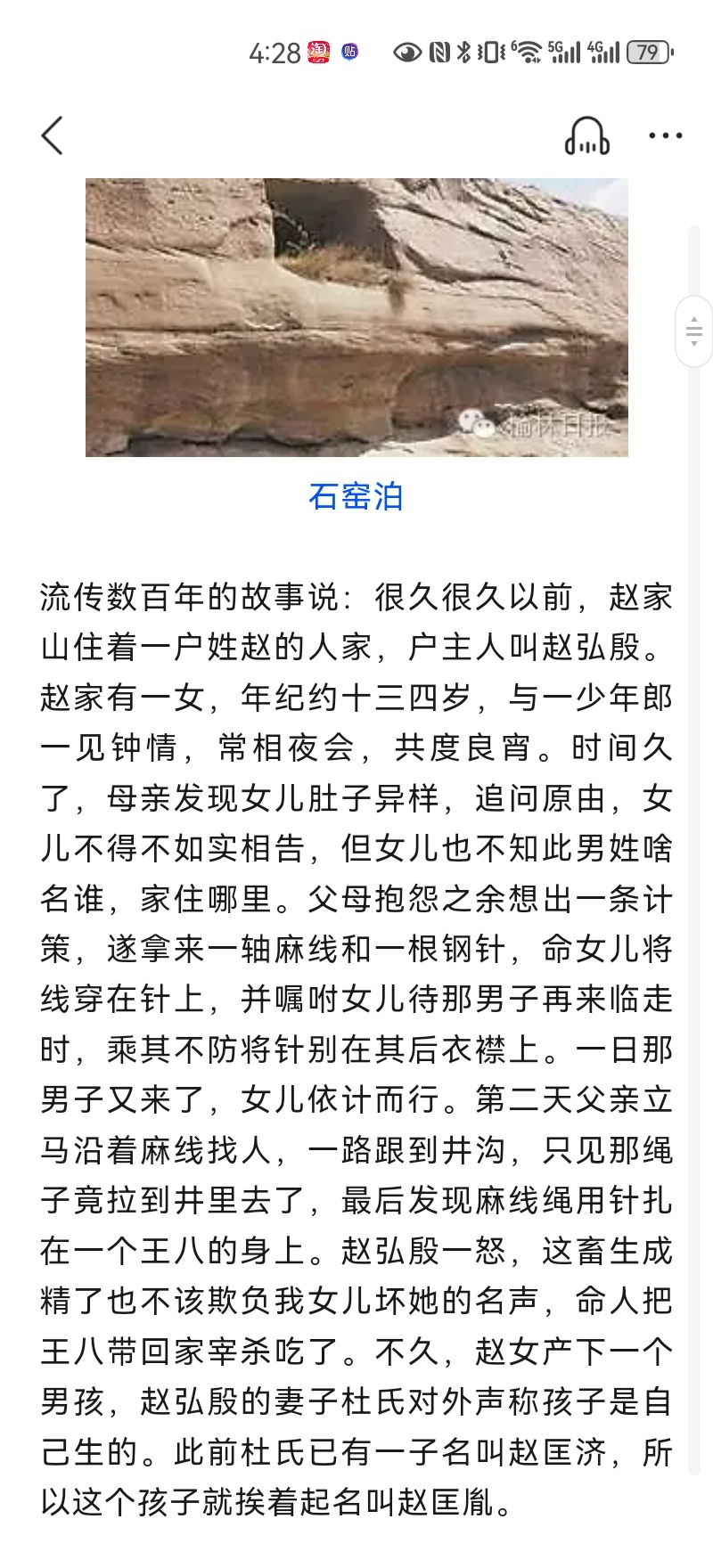
Task: Tap the scrollbar handle on the right edge
Action: tap(694, 331)
